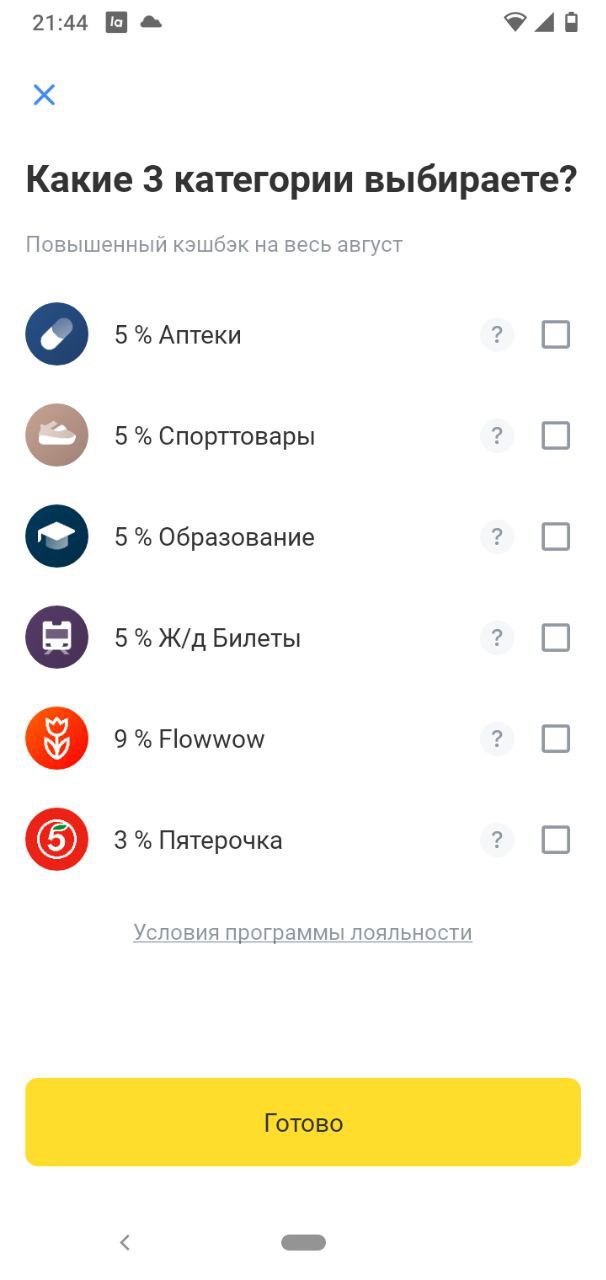Viewport: 606px width, 1280px height.
Task: Select the 5 % Спорттовары checkbox
Action: 556,435
